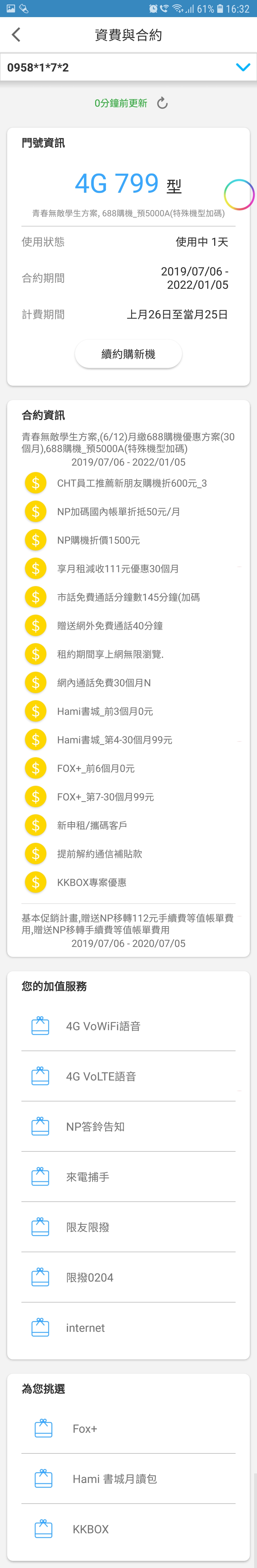The height and width of the screenshot is (1568, 257).
Task: Expand the phone number dropdown
Action: tap(242, 68)
